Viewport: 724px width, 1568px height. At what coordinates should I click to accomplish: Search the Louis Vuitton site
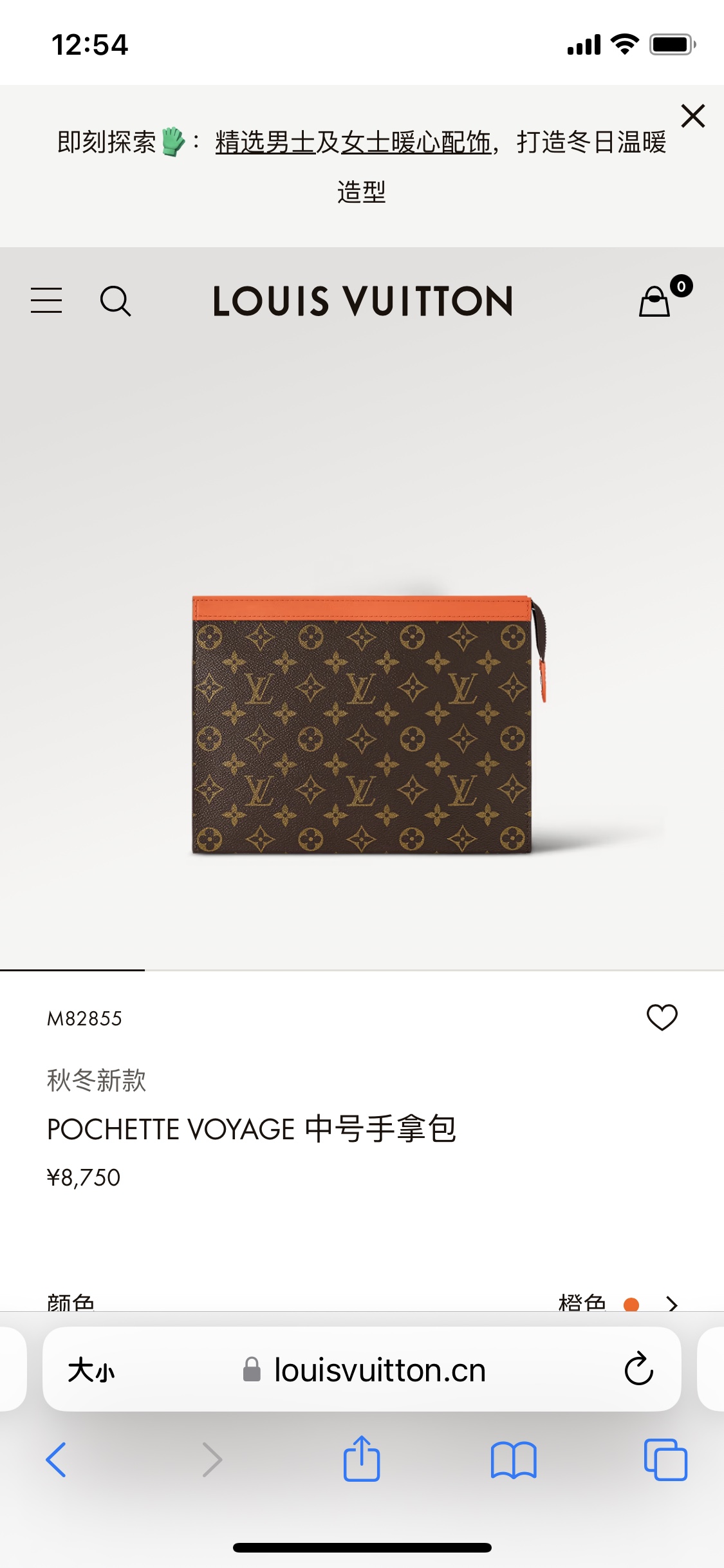pyautogui.click(x=116, y=301)
